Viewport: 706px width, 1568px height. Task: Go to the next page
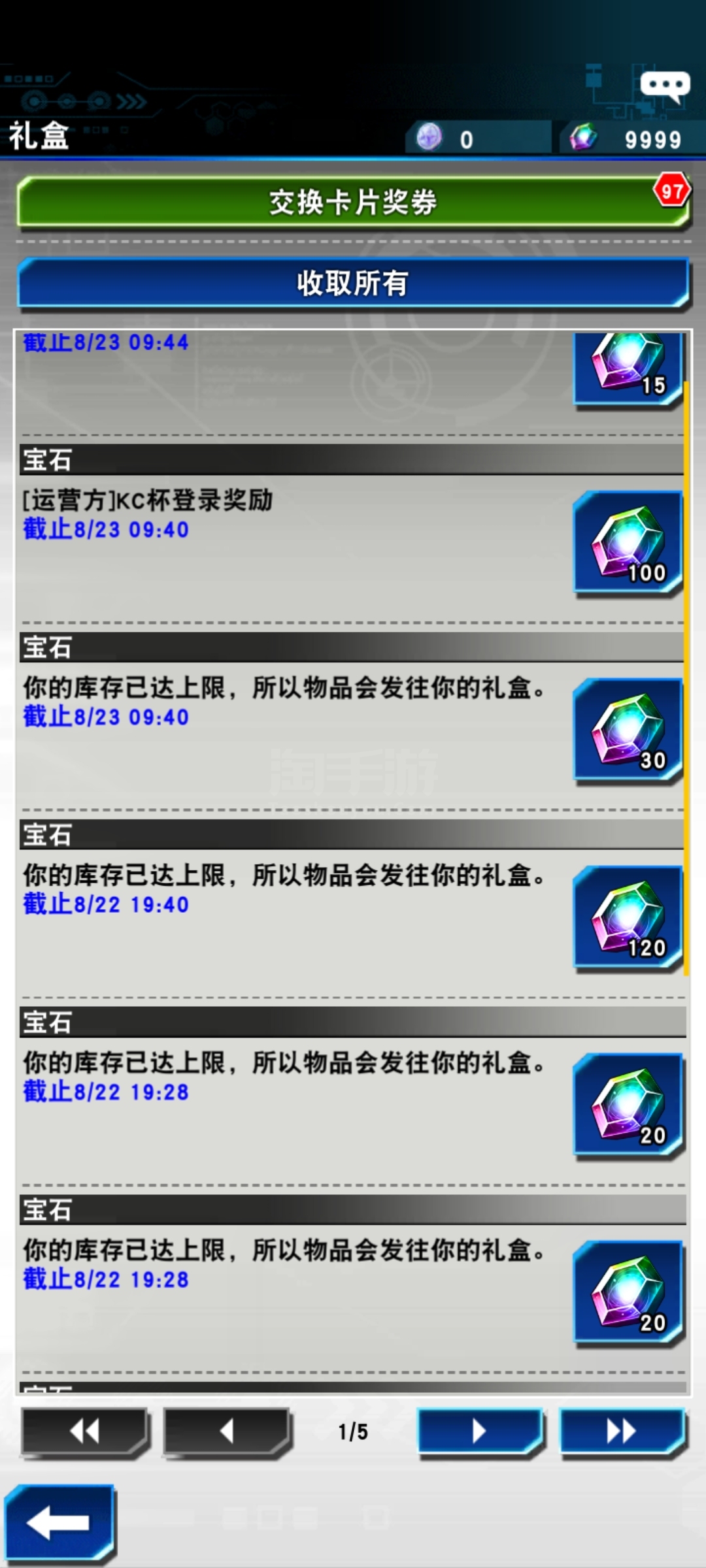480,1432
